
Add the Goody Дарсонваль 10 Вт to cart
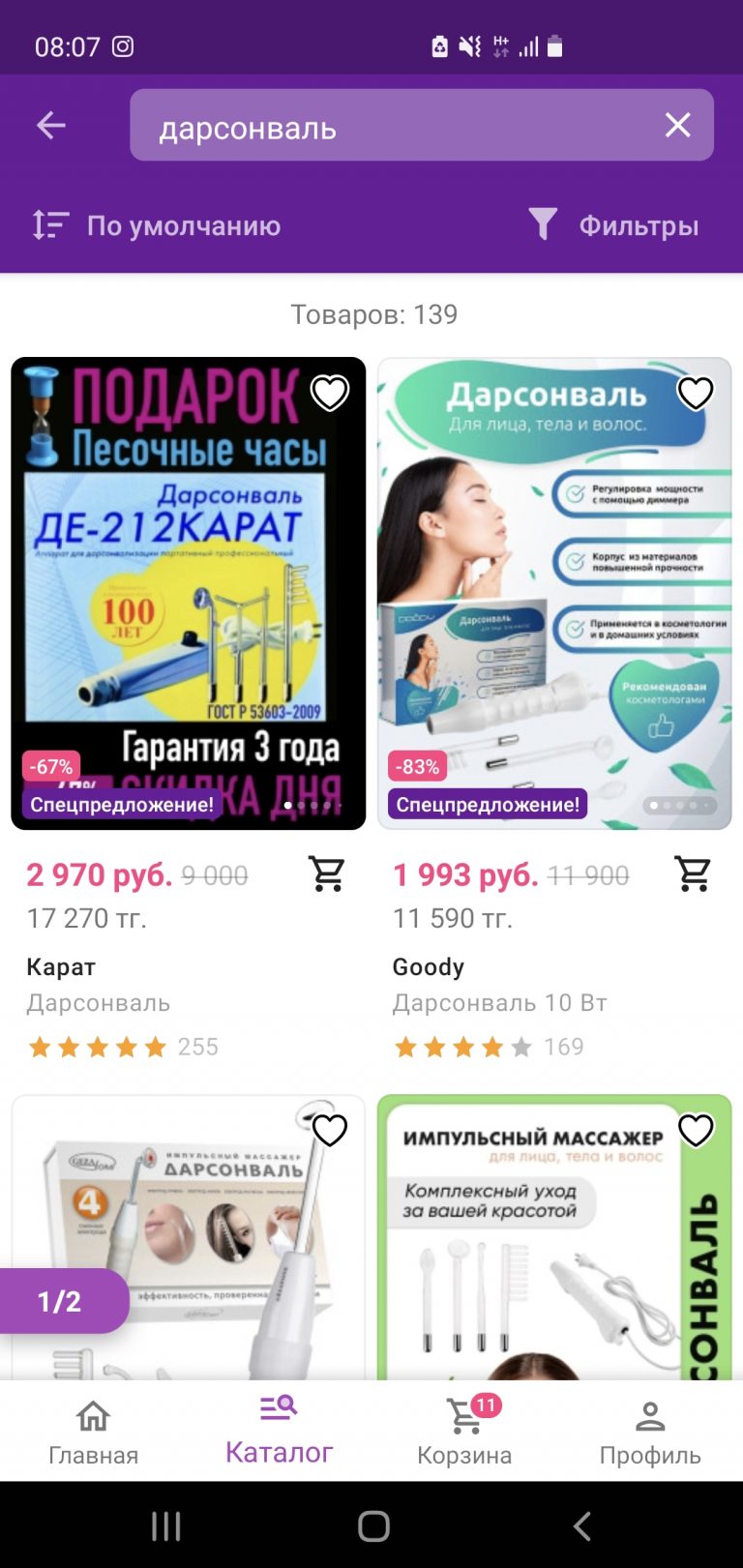693,873
